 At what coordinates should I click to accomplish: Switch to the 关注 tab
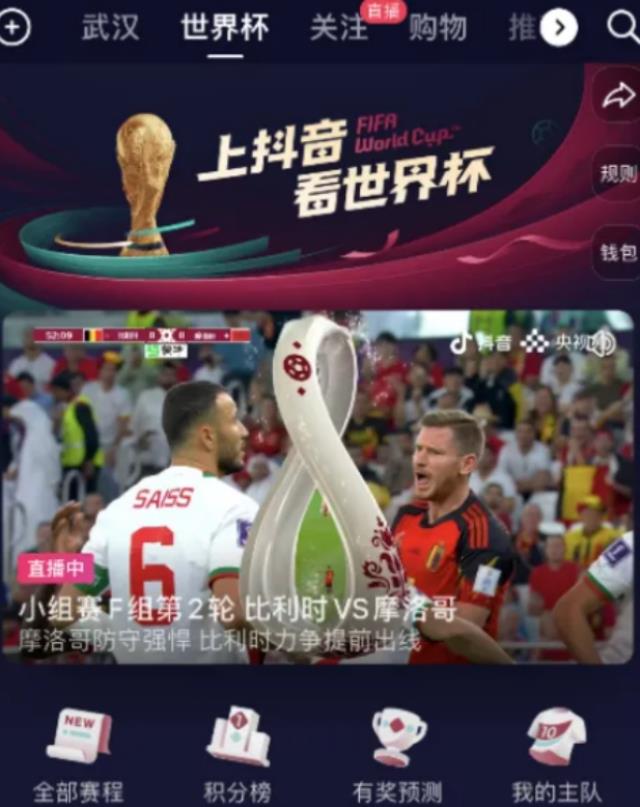(340, 28)
